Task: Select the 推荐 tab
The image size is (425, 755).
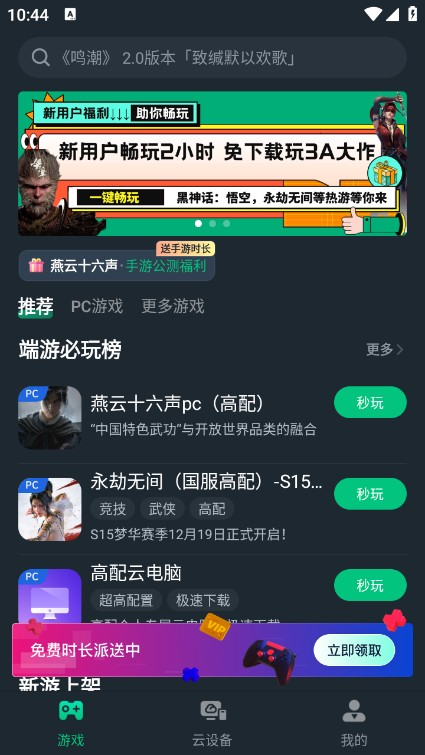Action: [x=36, y=307]
